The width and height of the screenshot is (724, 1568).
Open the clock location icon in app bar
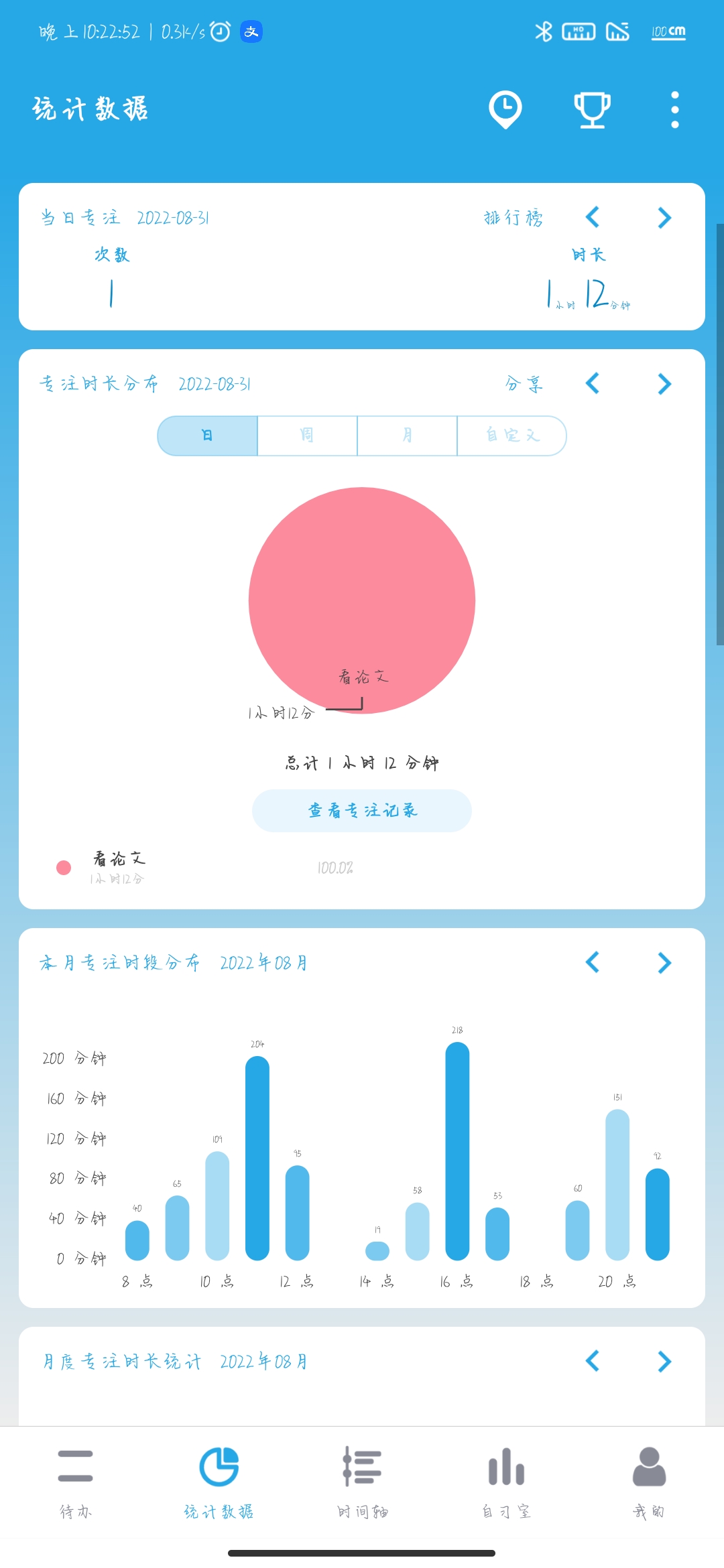click(x=505, y=109)
